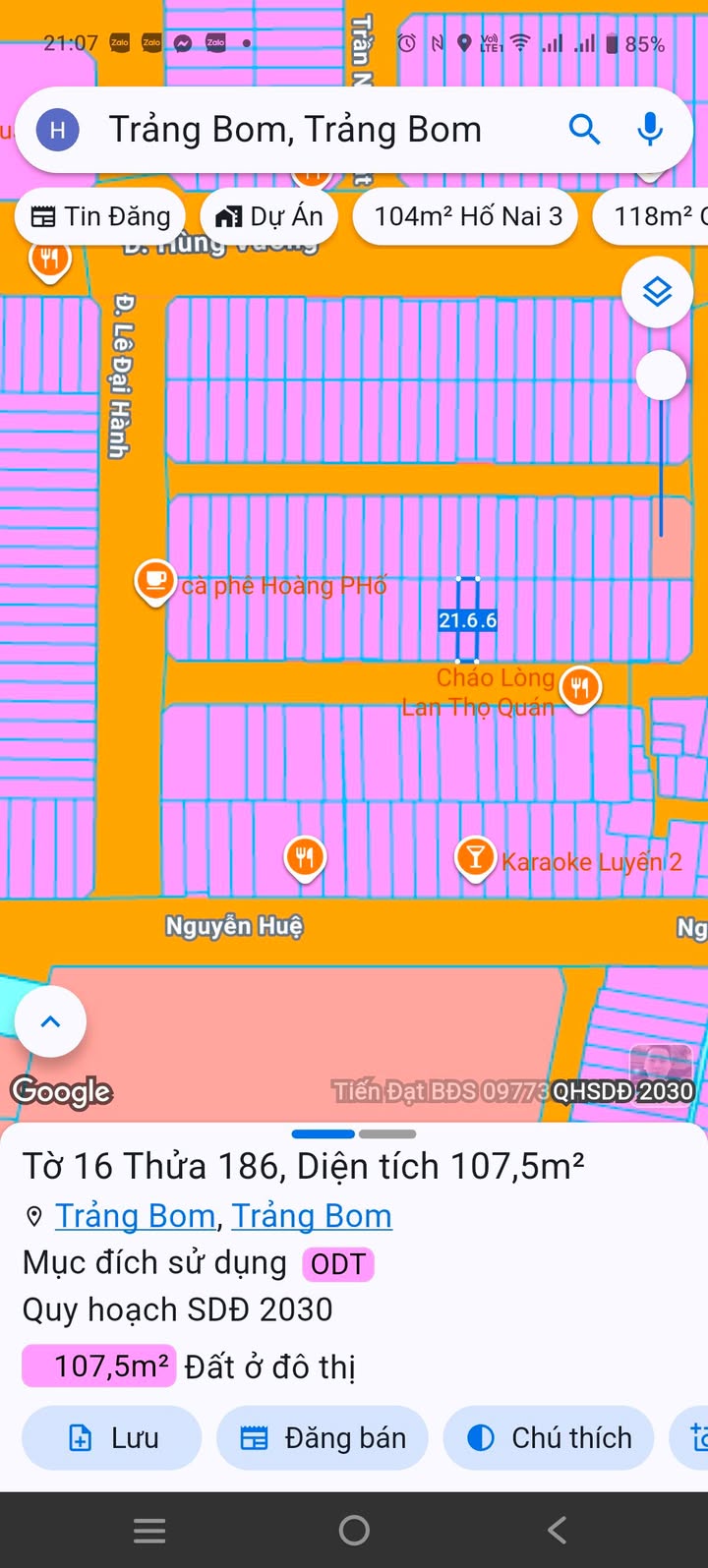
Task: Tap the vertical opacity slider handle
Action: (661, 375)
